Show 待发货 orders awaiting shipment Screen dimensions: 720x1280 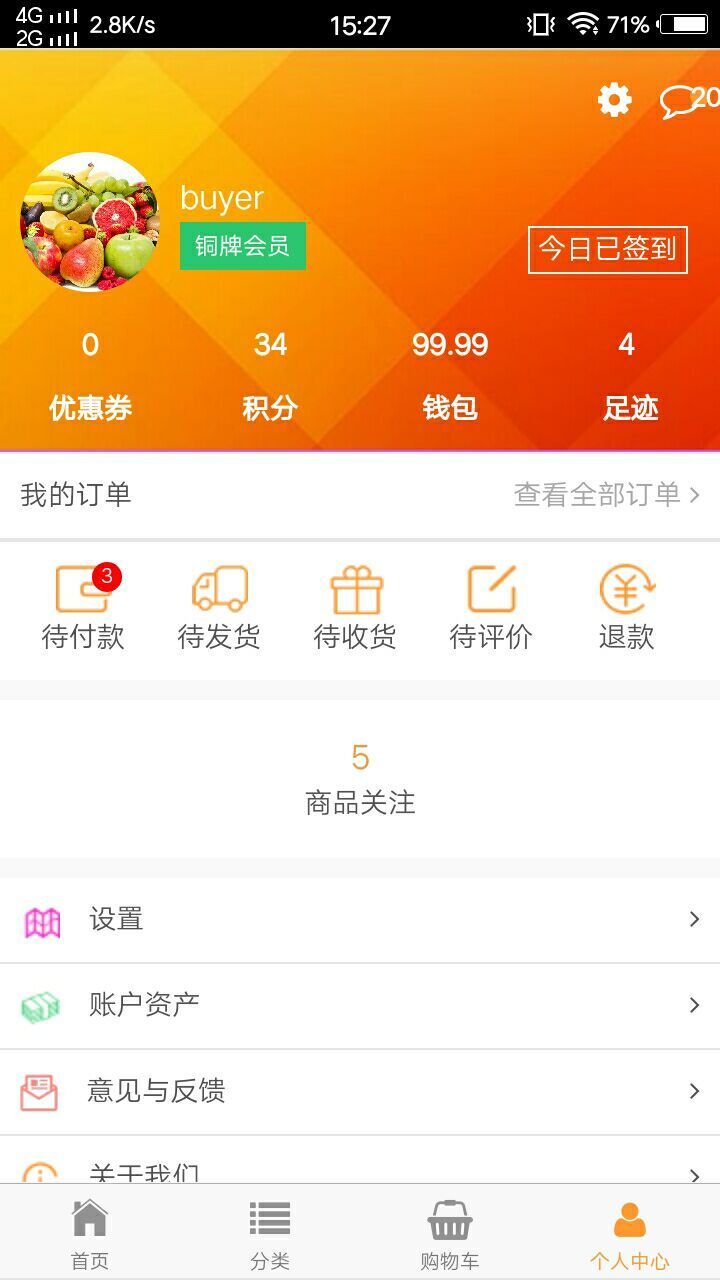219,608
